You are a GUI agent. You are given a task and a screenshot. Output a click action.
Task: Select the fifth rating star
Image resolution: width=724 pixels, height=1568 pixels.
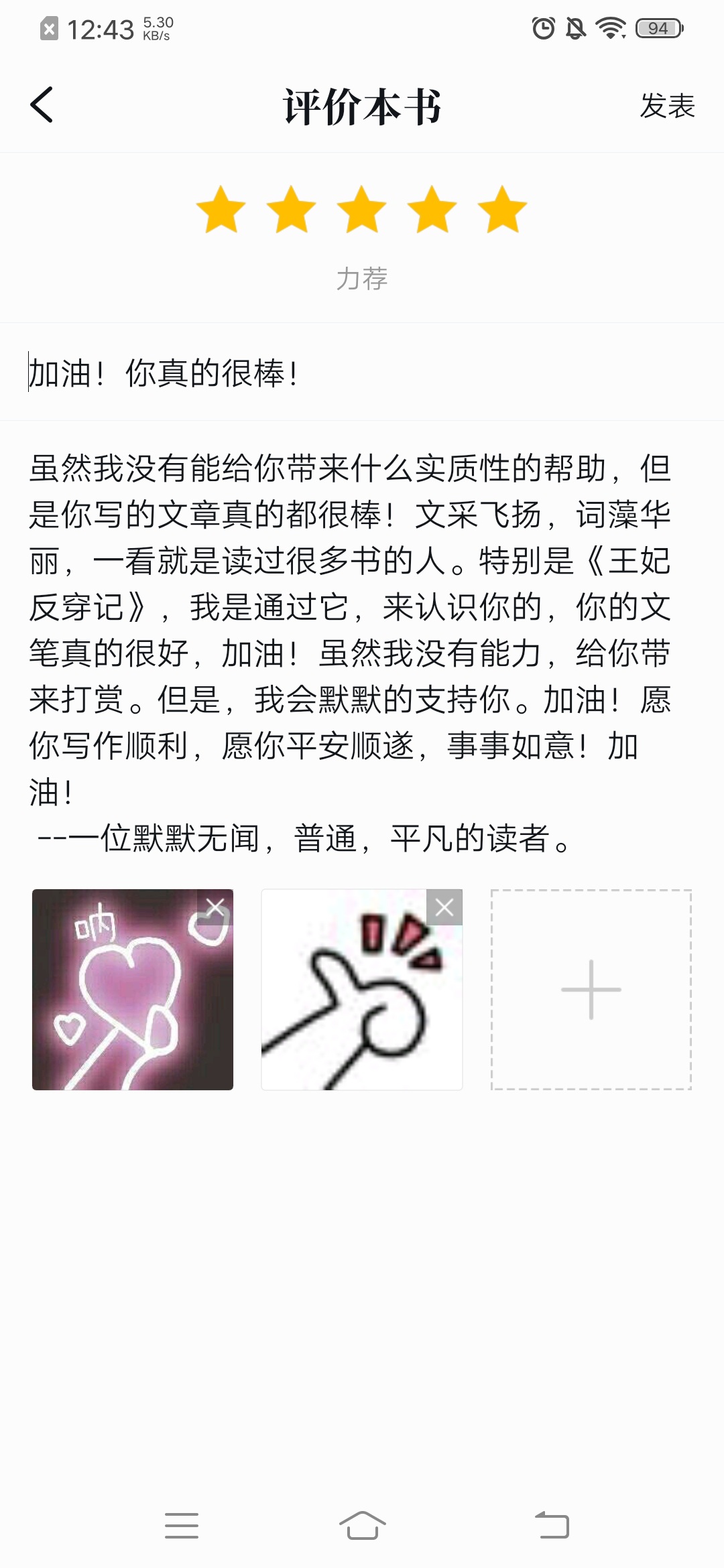(503, 210)
